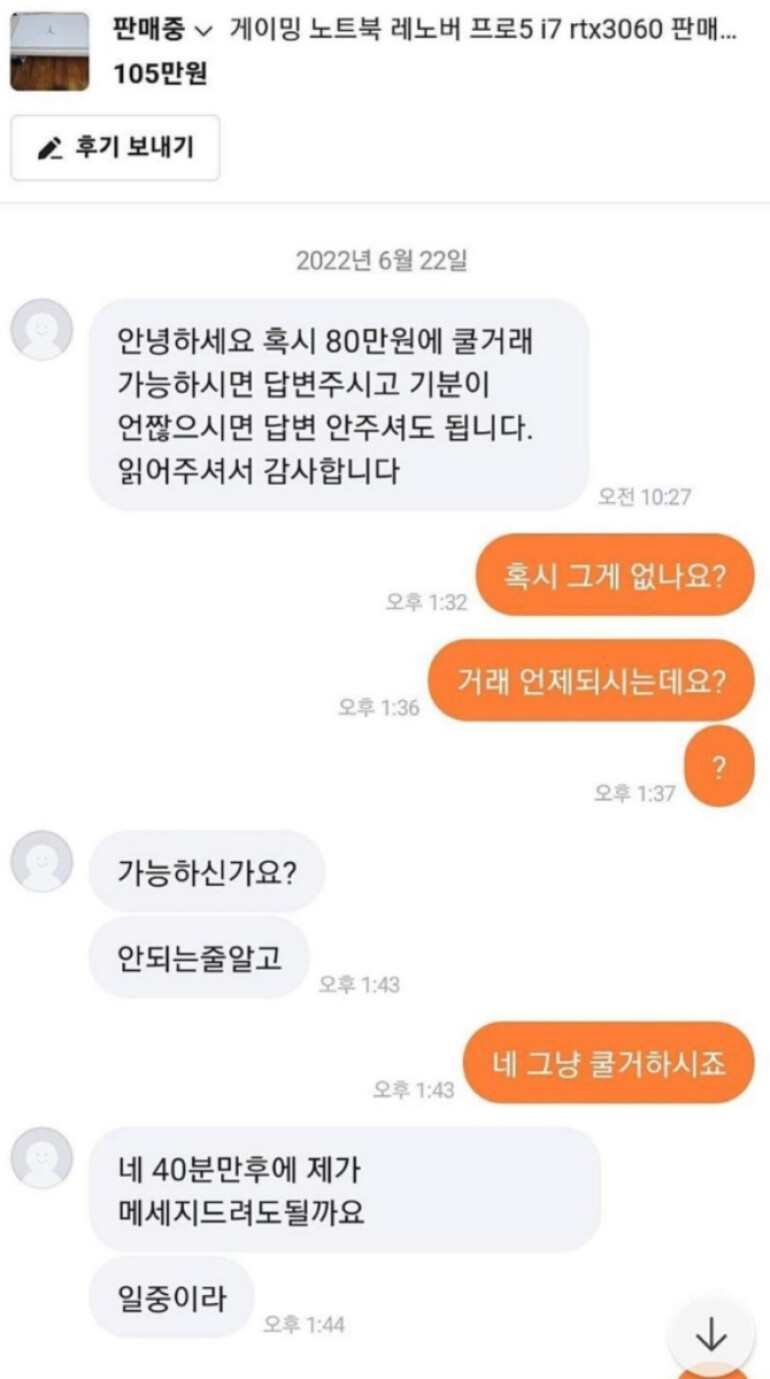The width and height of the screenshot is (770, 1379).
Task: Tap the 후기 보내기 button
Action: point(115,148)
